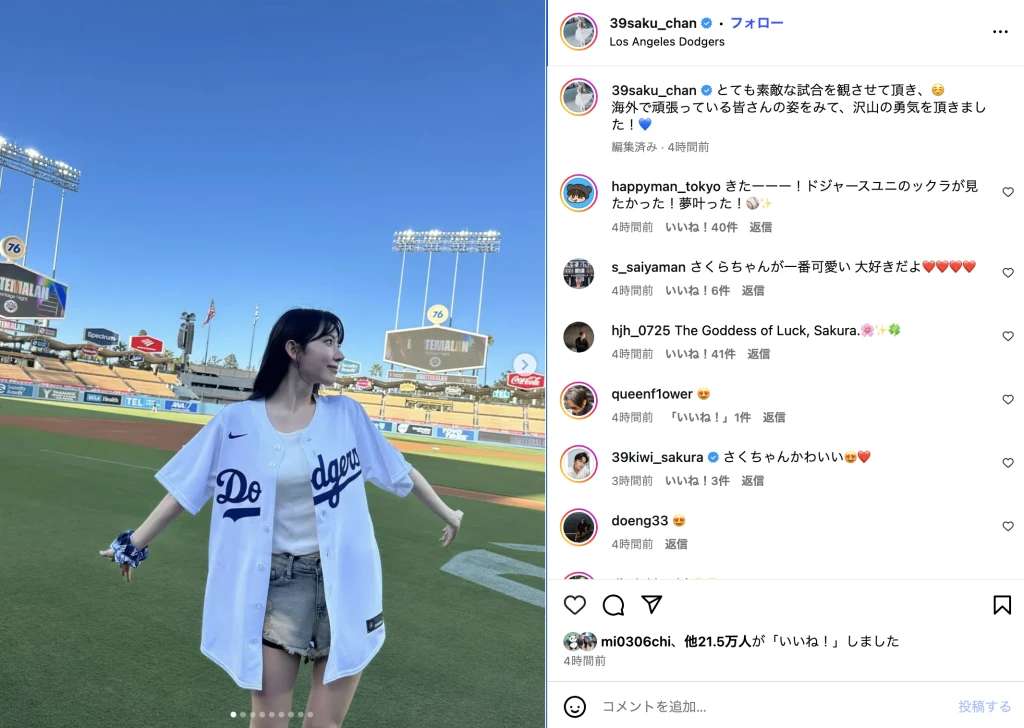The image size is (1024, 728).
Task: Reply to 39kiwi_sakura's comment
Action: (752, 481)
